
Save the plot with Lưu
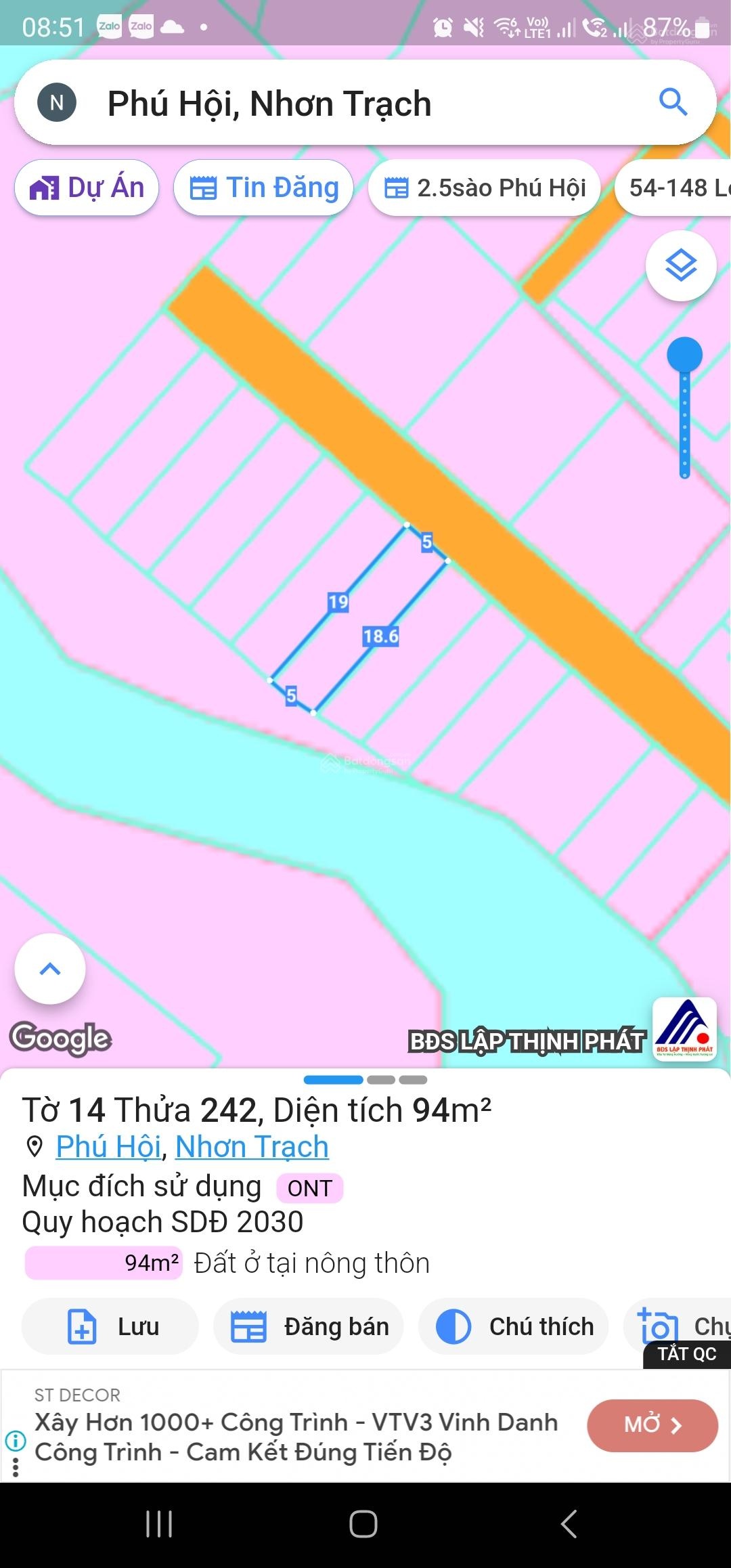[x=110, y=1326]
